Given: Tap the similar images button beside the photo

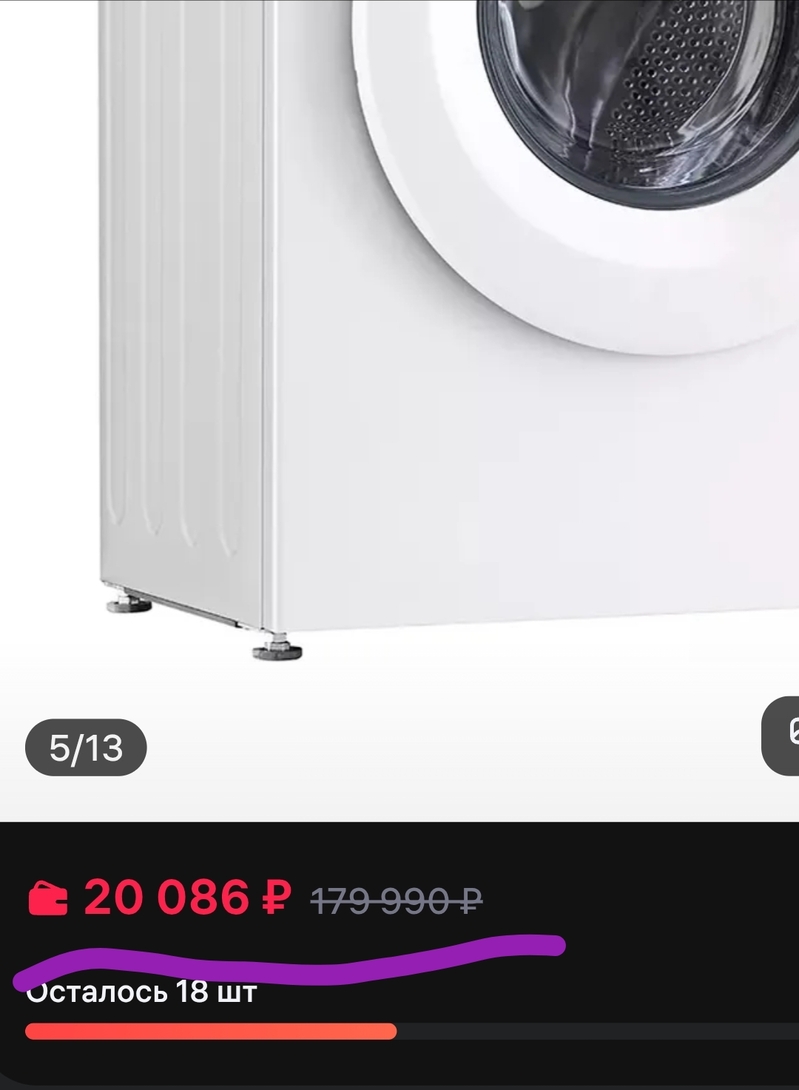Looking at the screenshot, I should [x=784, y=736].
